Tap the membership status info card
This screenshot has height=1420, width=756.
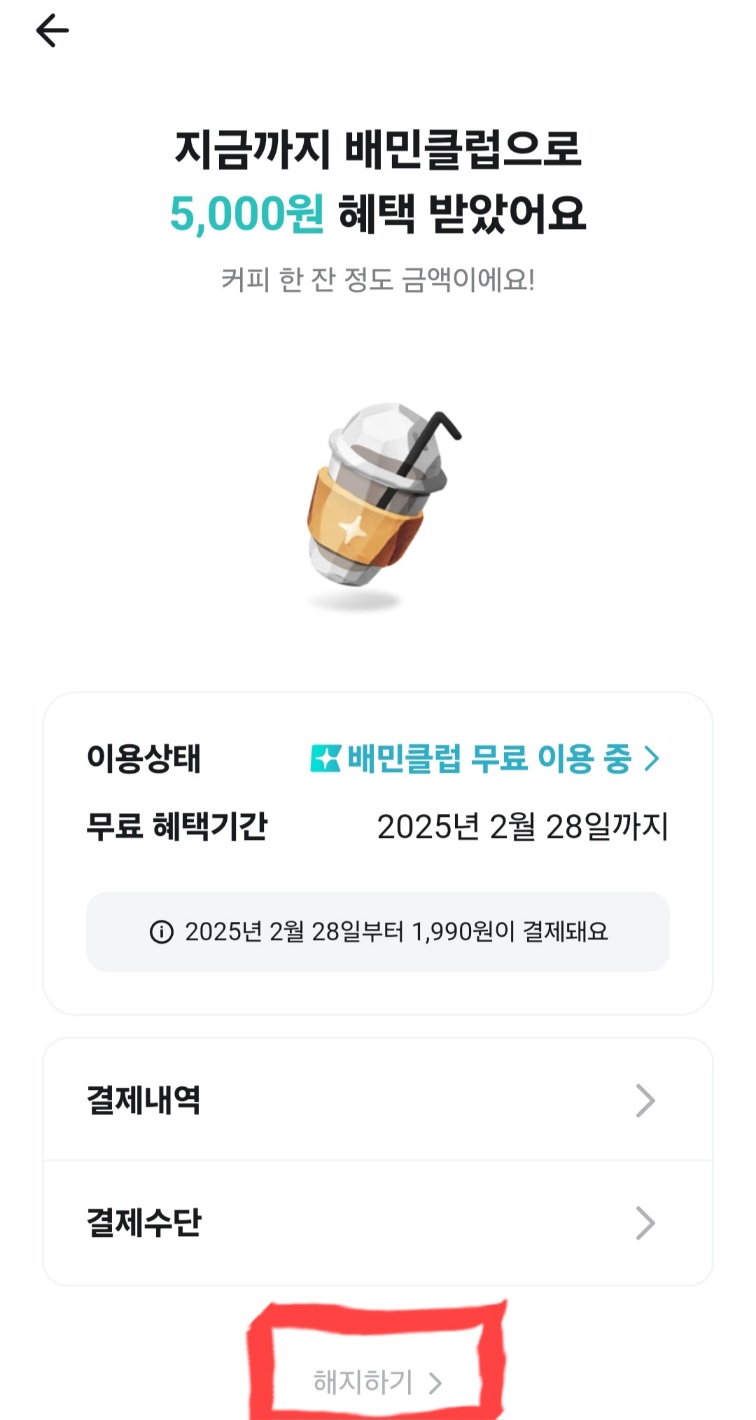point(378,850)
